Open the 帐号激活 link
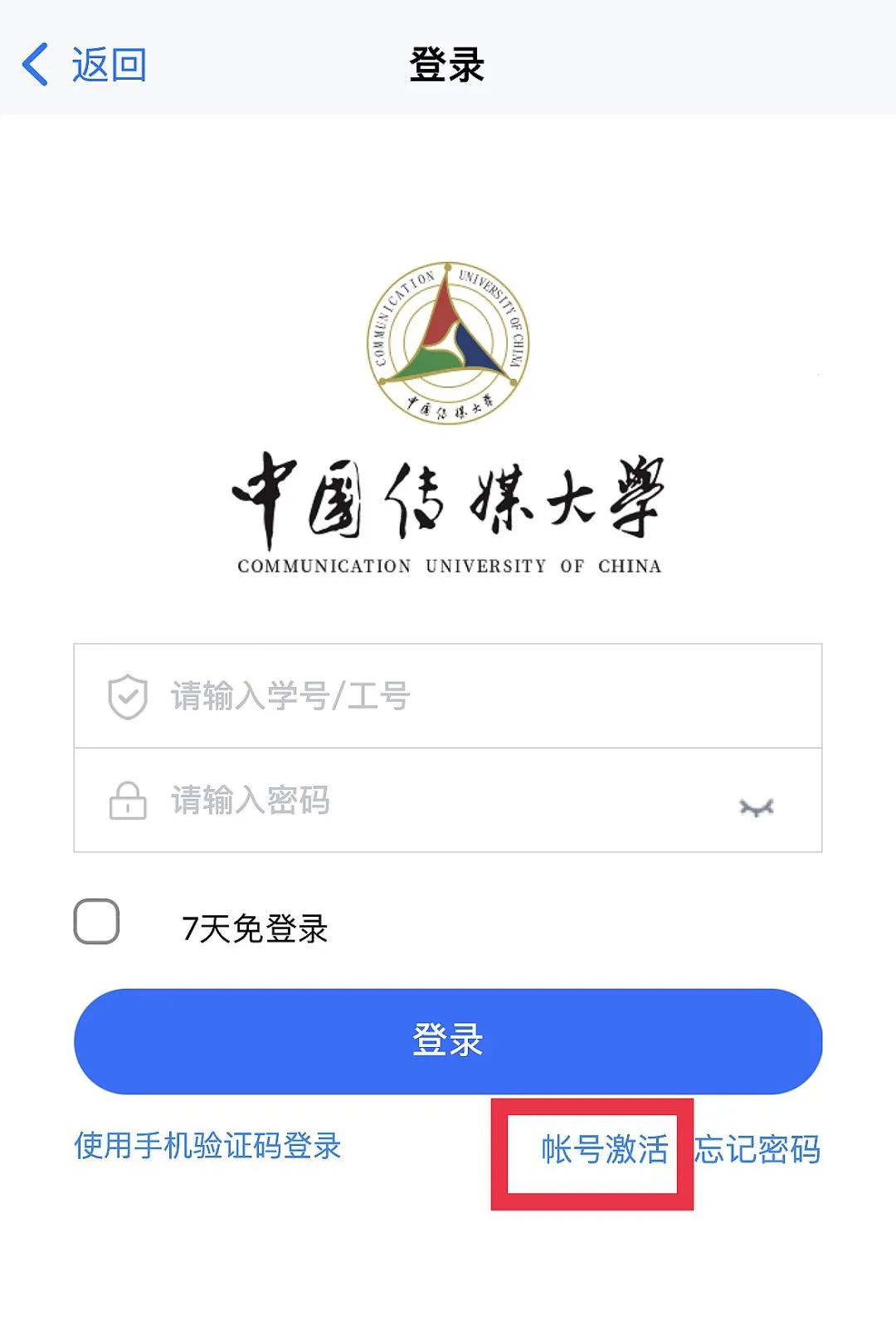This screenshot has width=896, height=1325. tap(604, 1150)
